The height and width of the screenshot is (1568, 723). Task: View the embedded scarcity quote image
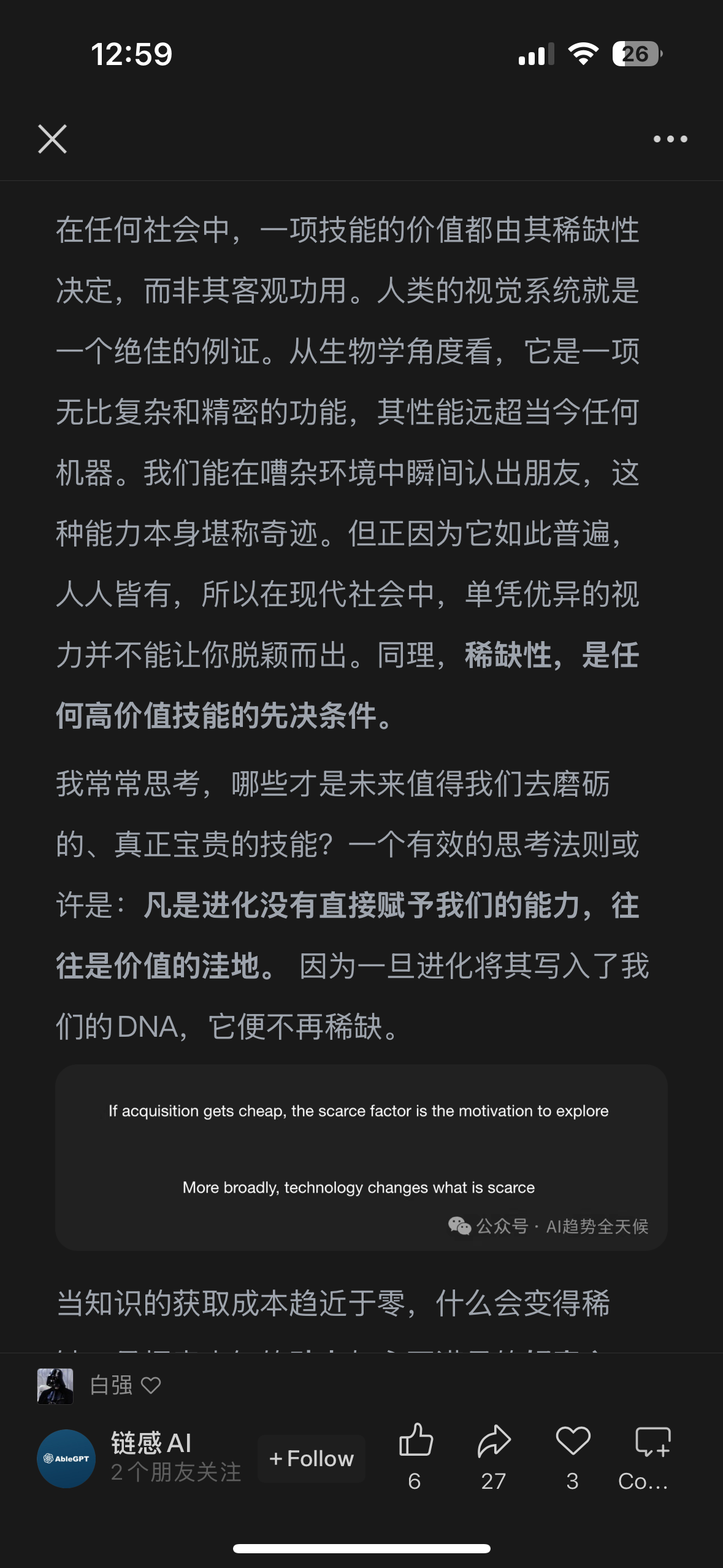(361, 1158)
